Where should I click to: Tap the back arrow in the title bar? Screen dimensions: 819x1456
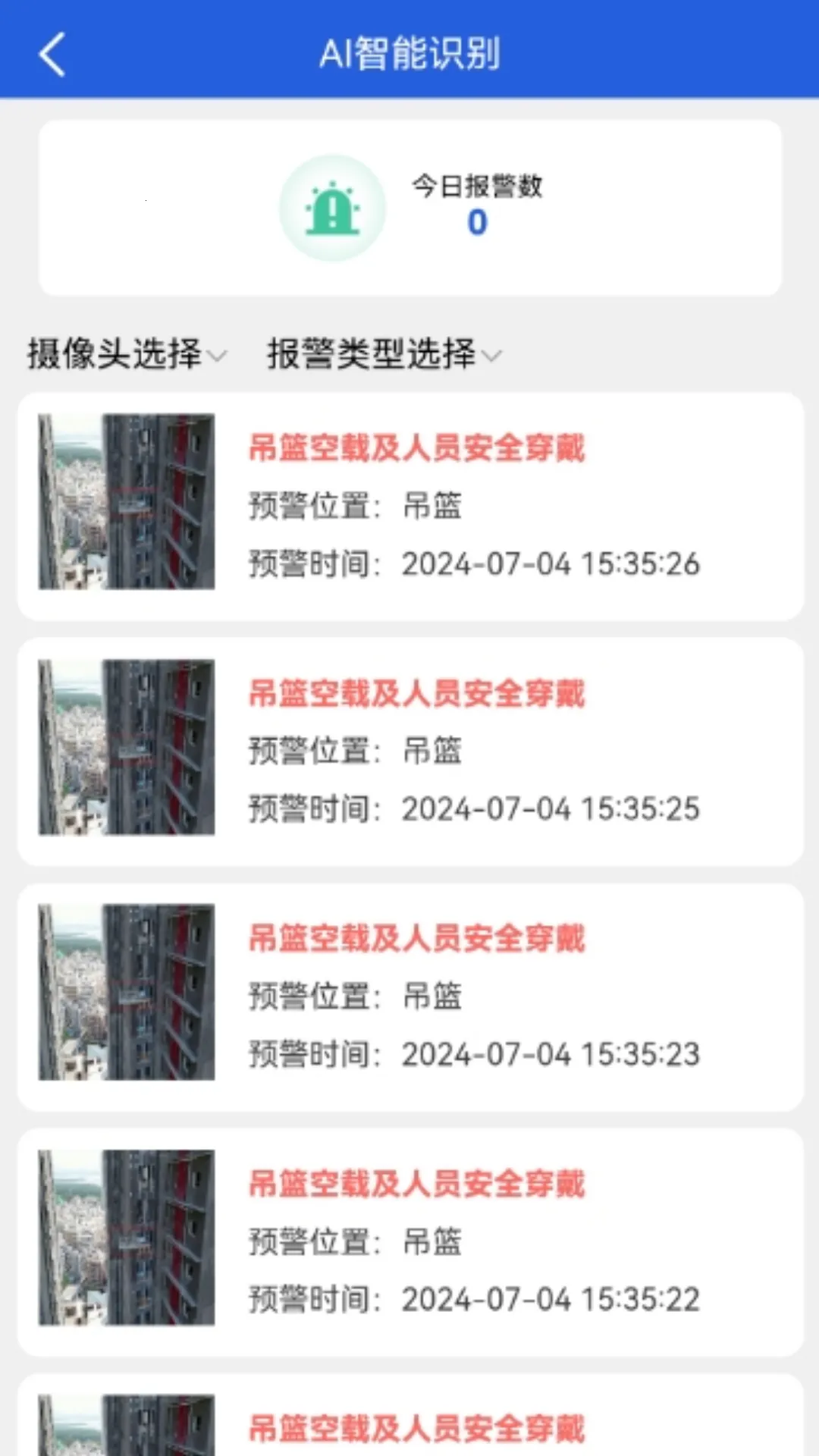(52, 55)
